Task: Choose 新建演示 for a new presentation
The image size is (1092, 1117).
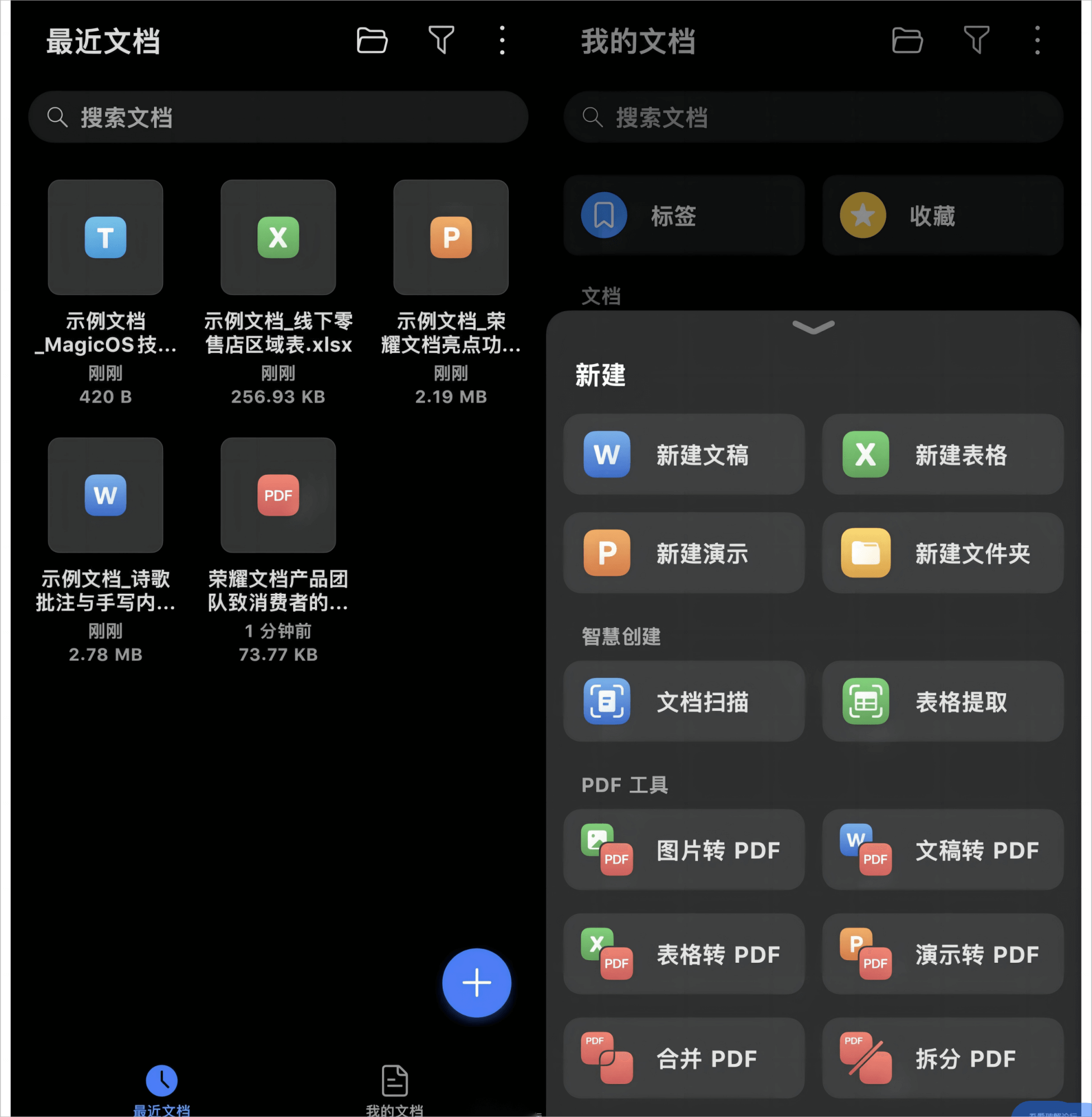Action: coord(684,553)
